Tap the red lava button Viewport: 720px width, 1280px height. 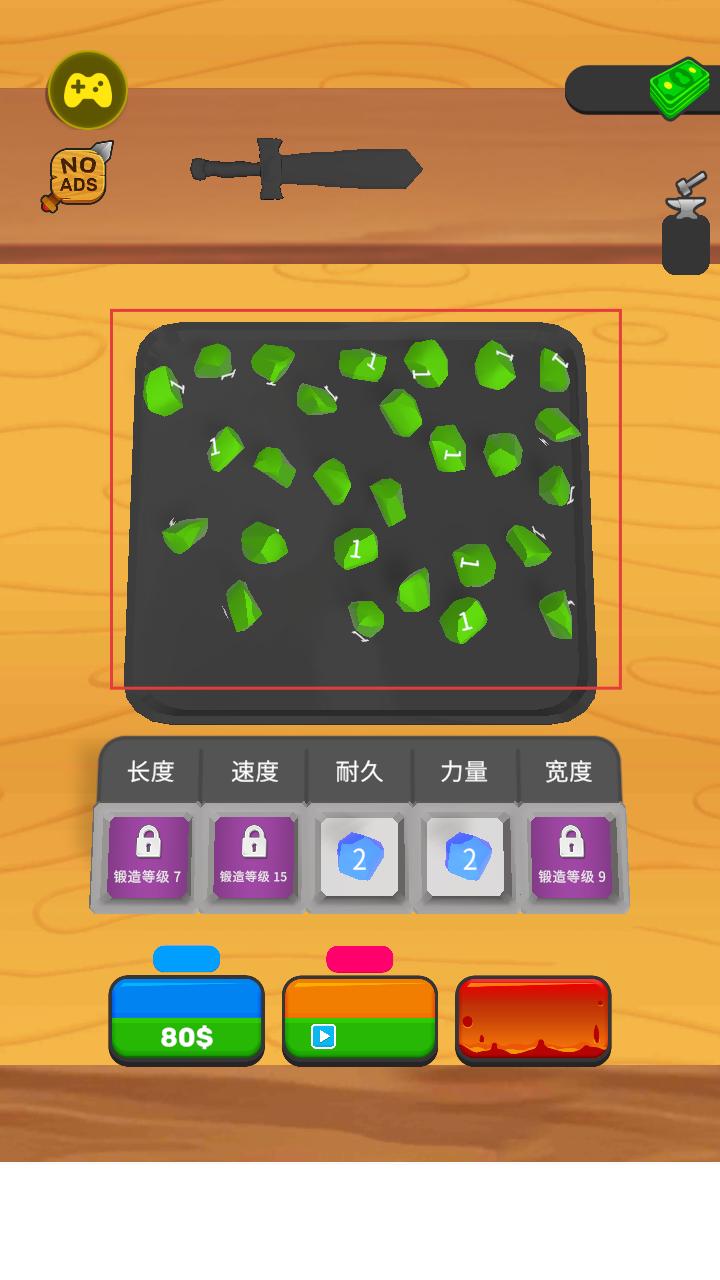coord(532,1020)
